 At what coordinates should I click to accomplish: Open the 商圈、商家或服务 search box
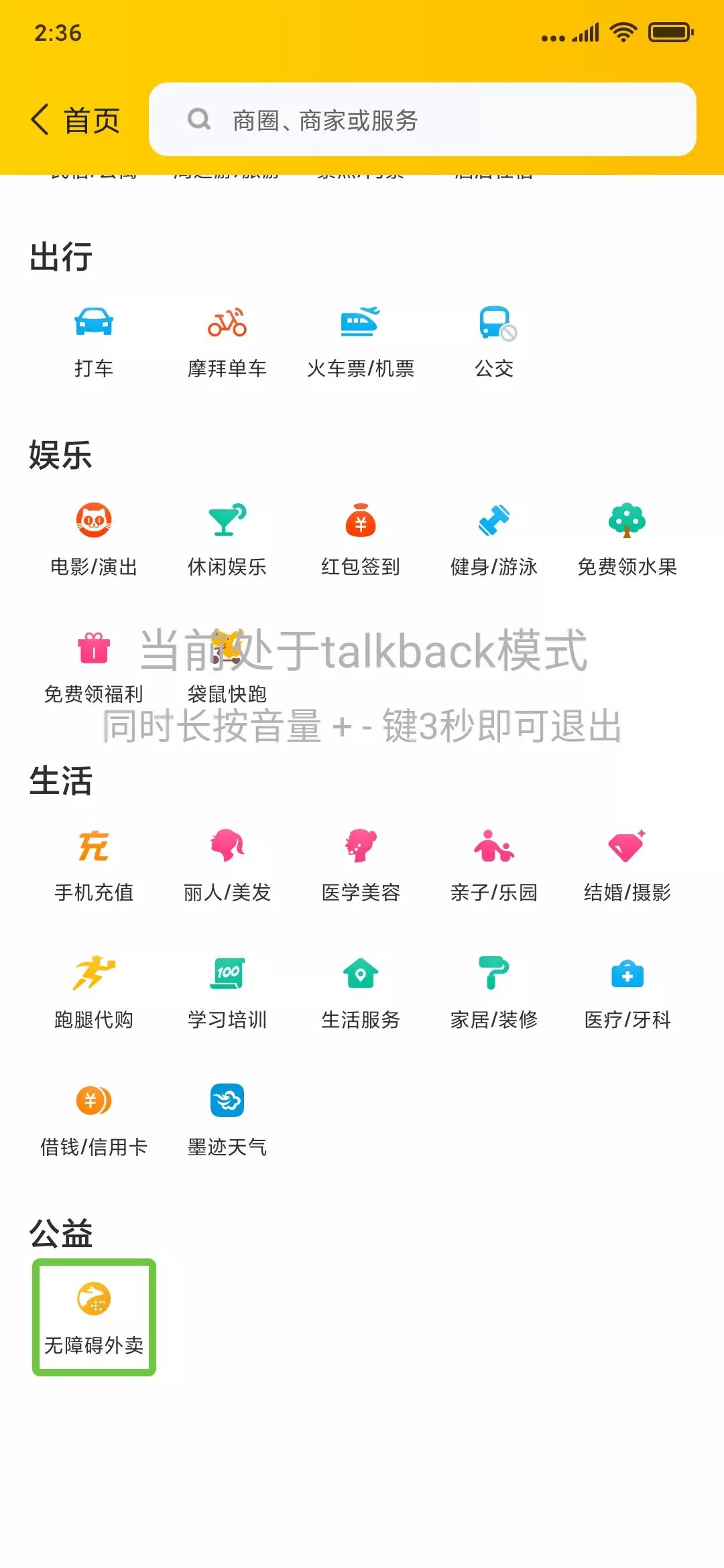coord(422,121)
